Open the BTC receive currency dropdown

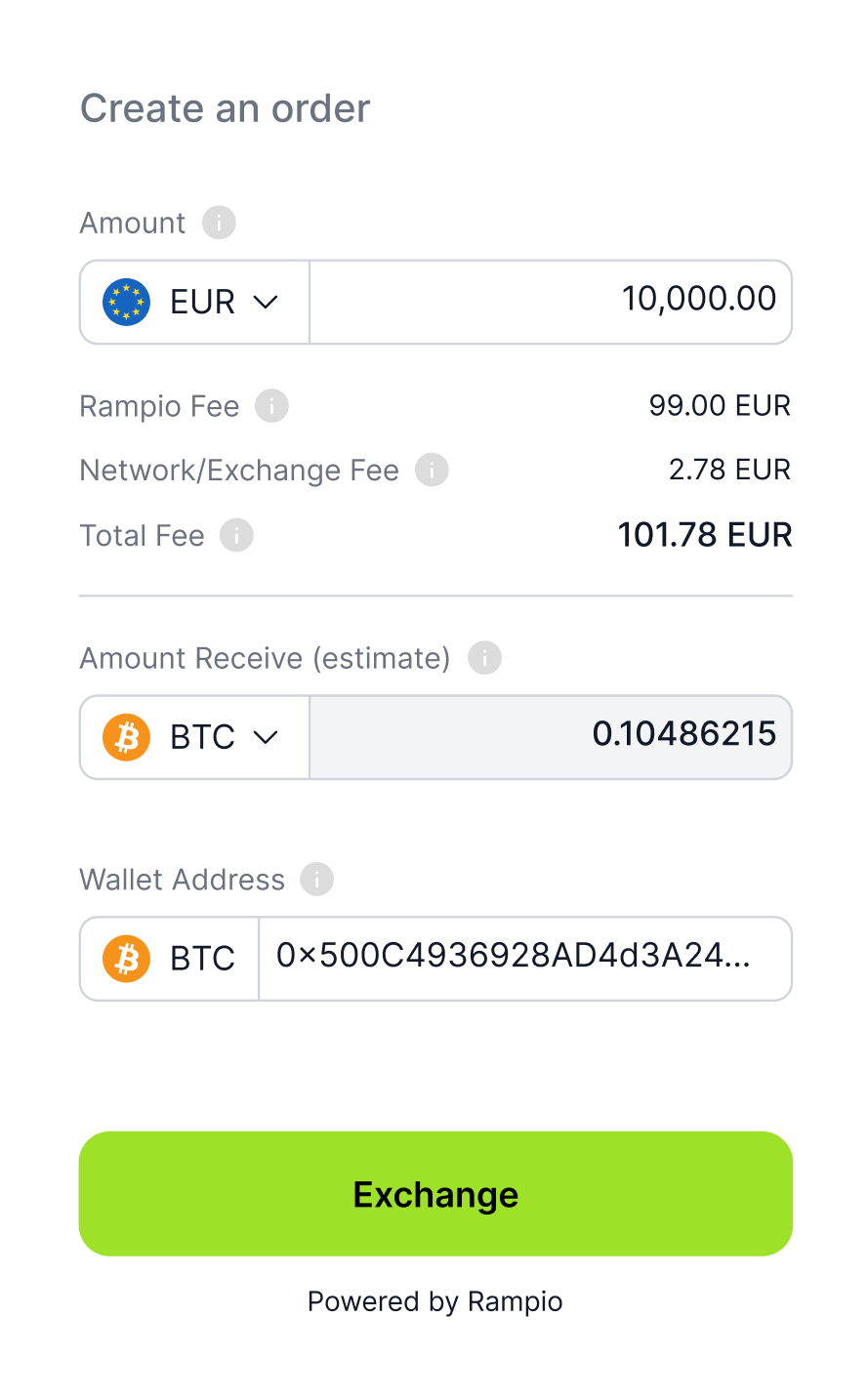coord(194,737)
